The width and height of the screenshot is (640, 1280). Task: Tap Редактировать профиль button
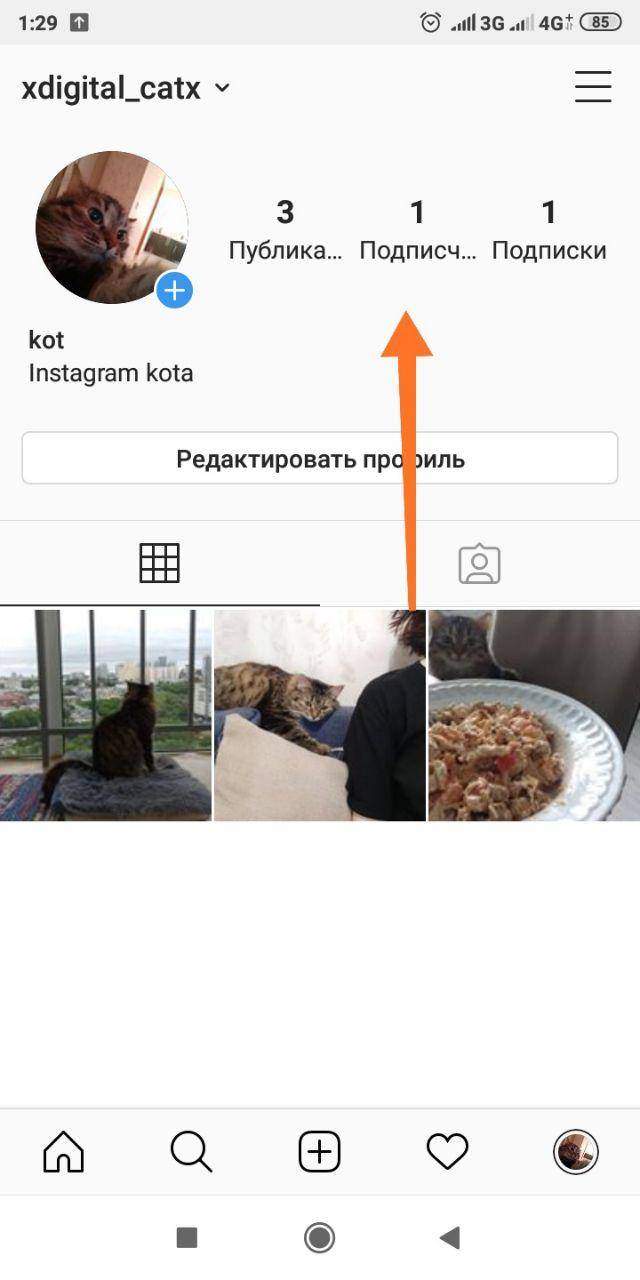320,459
